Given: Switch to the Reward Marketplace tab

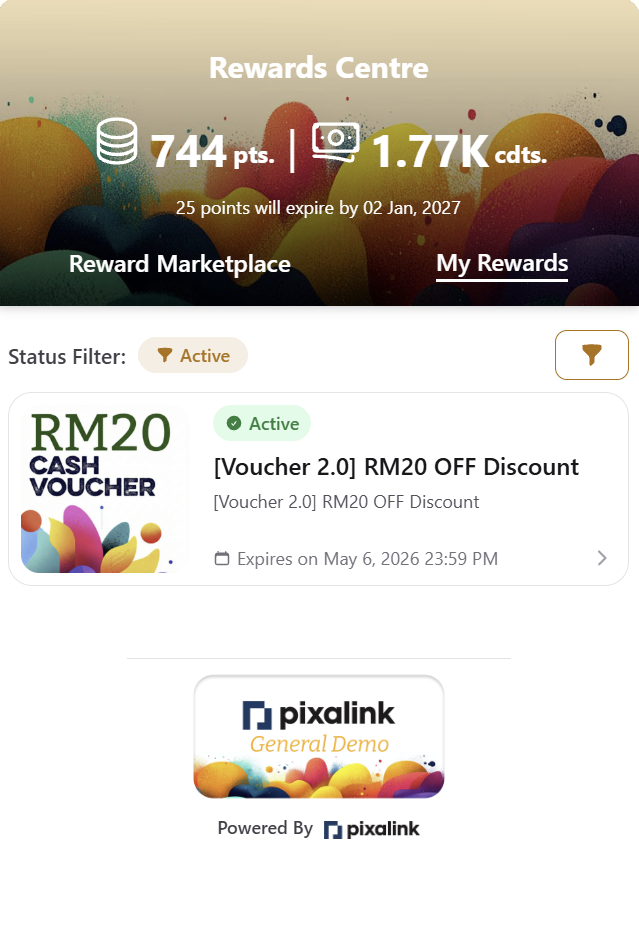Looking at the screenshot, I should [x=180, y=264].
